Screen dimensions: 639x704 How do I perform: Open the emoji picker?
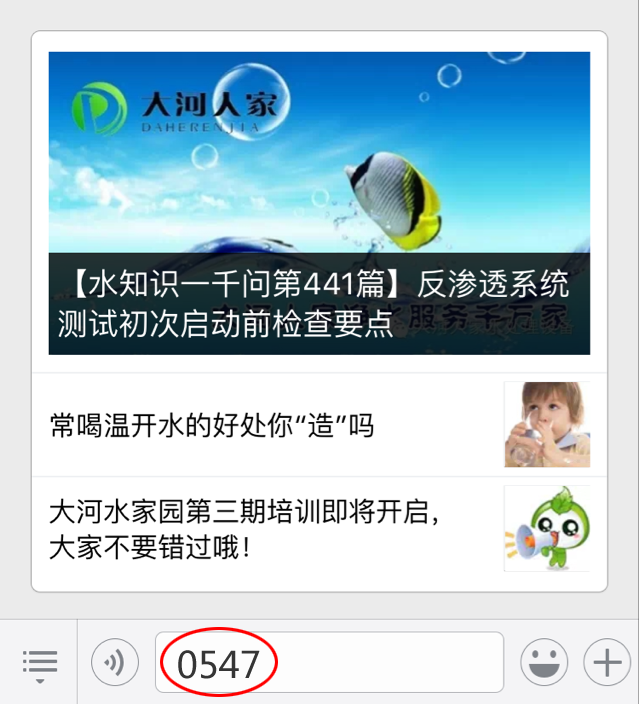[x=544, y=663]
